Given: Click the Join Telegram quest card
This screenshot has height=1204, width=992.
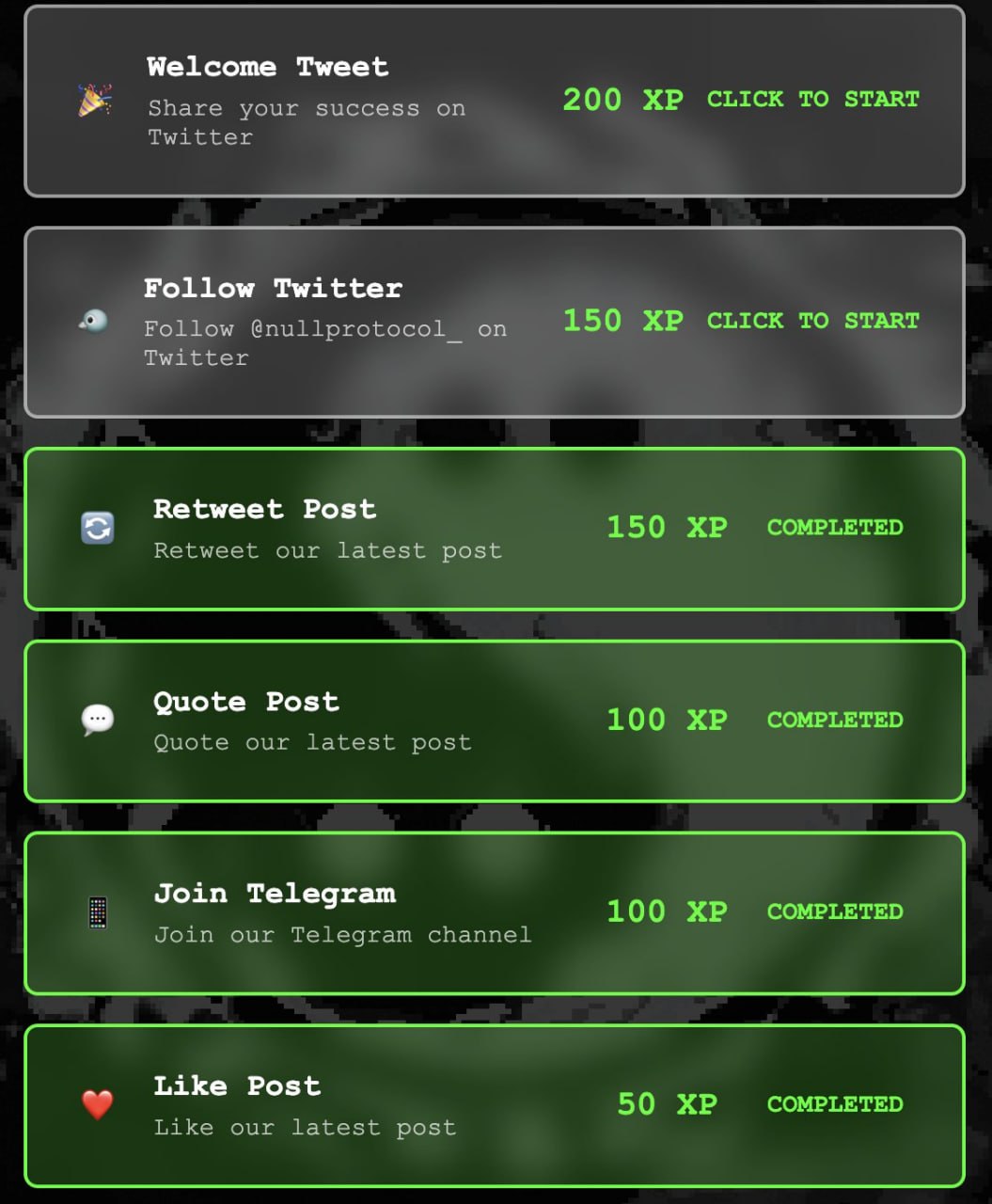Looking at the screenshot, I should pyautogui.click(x=496, y=911).
